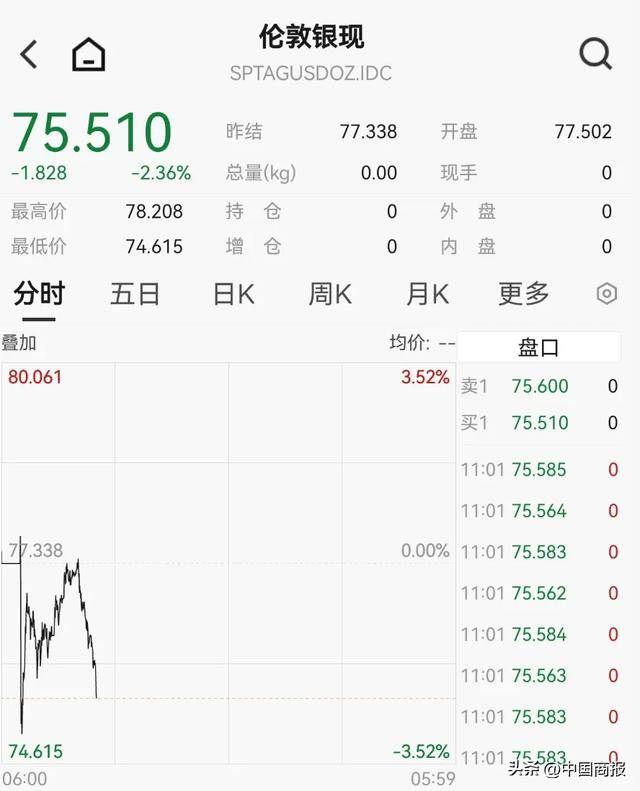This screenshot has width=640, height=791.
Task: Open search with the magnifier icon
Action: 595,53
